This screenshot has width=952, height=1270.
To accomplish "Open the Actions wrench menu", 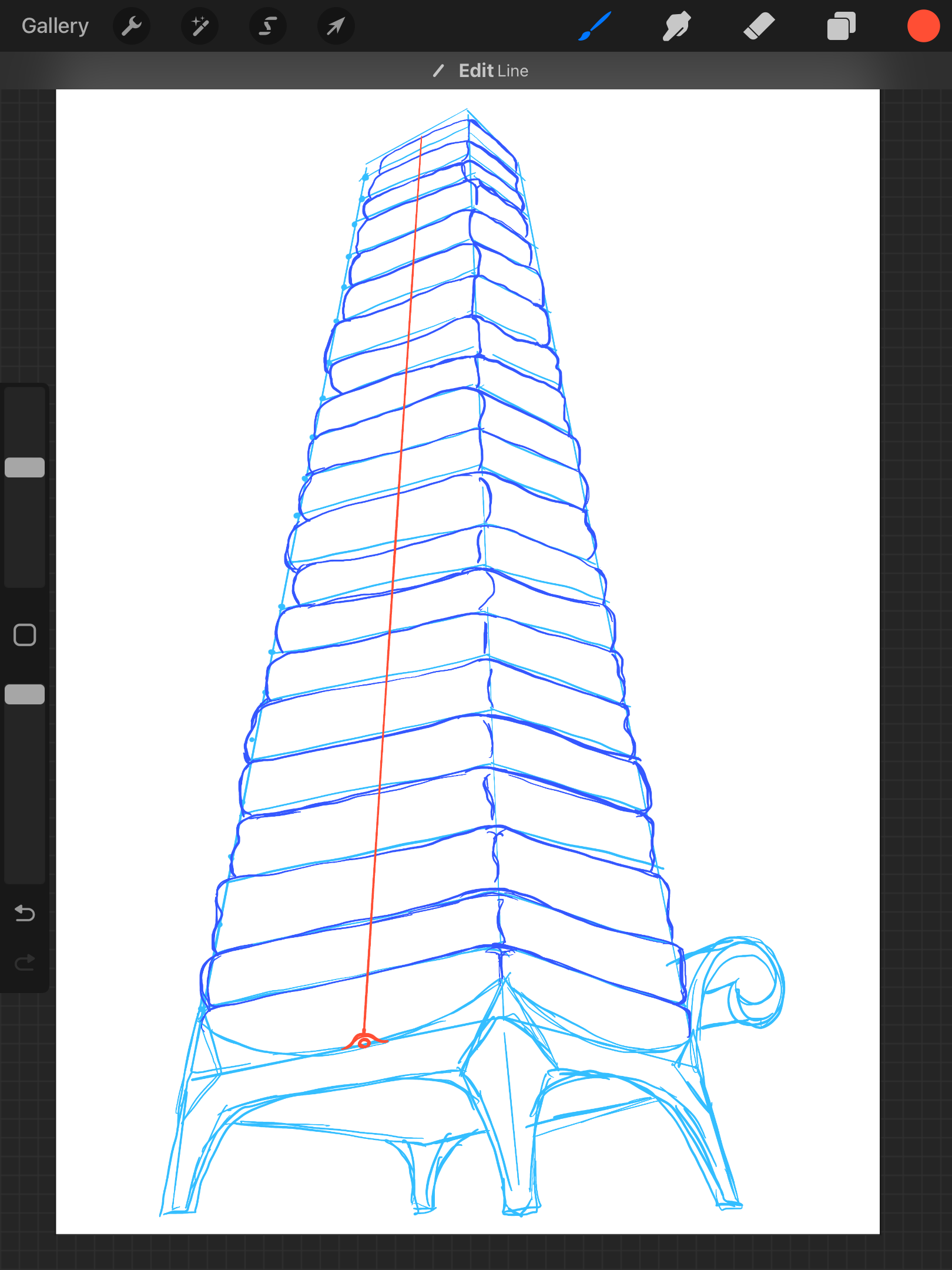I will pos(132,26).
